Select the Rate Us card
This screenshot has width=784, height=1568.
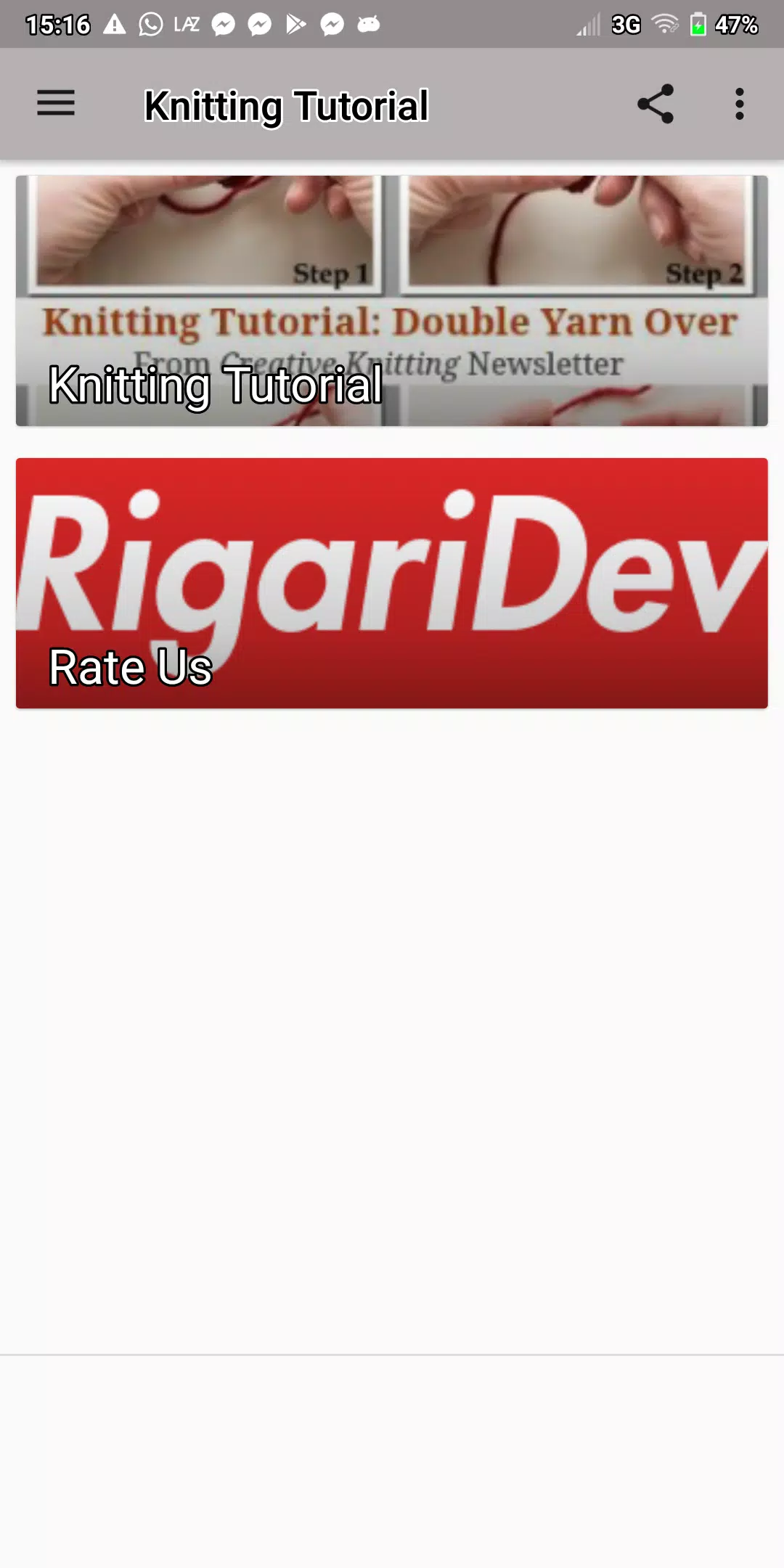click(x=392, y=583)
